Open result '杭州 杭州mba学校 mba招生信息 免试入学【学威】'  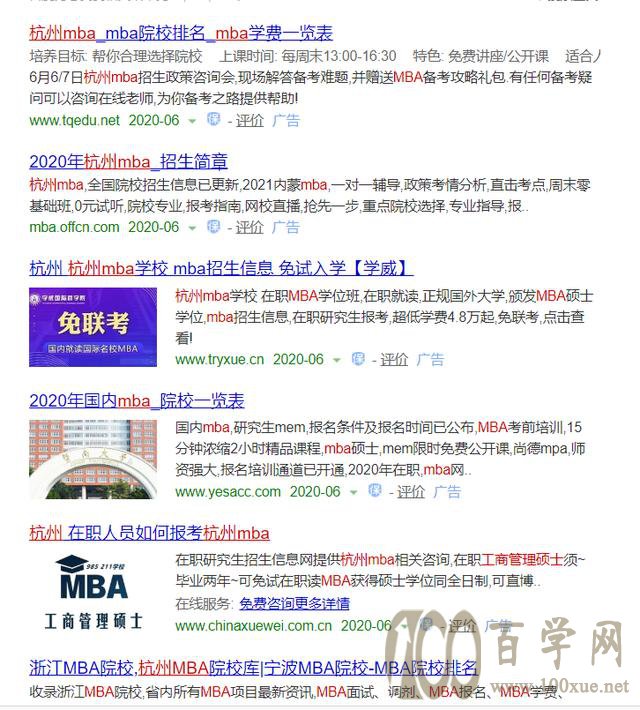[x=220, y=268]
